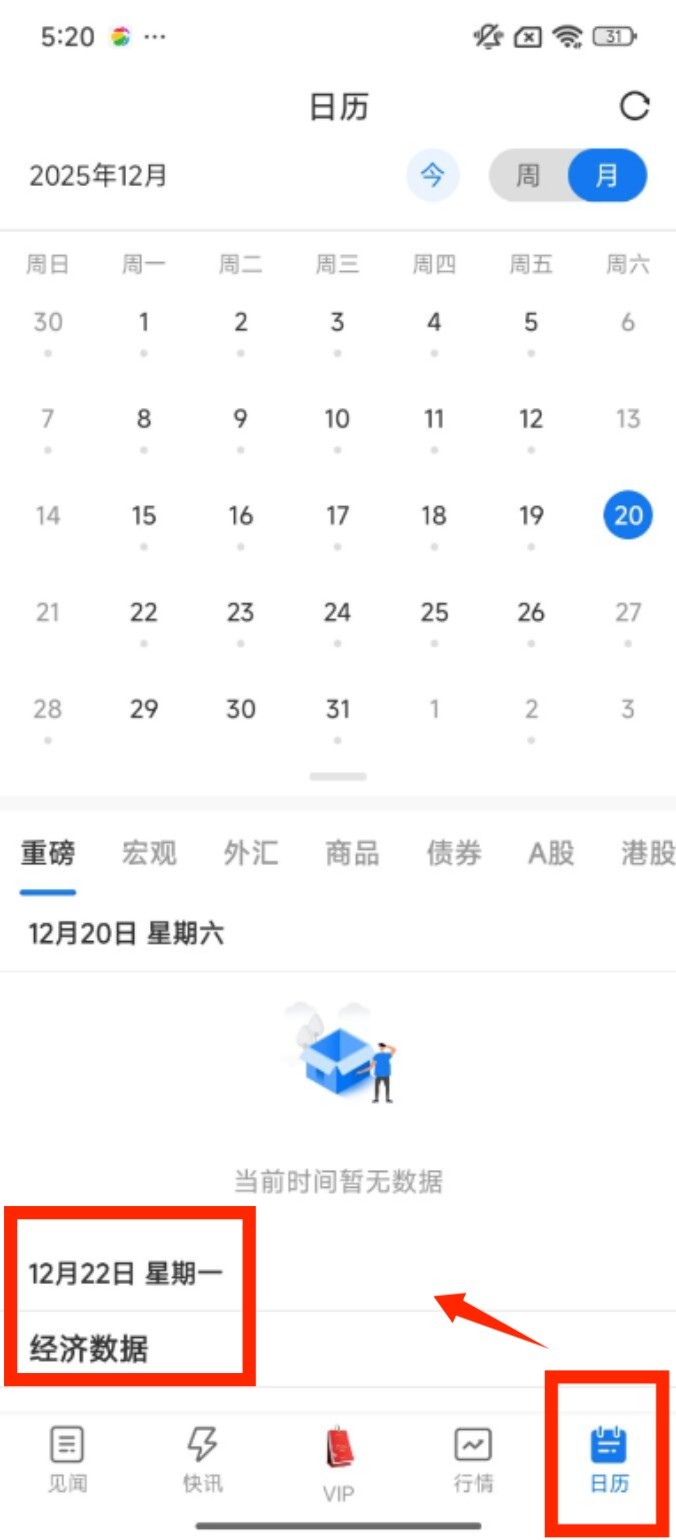
Task: Go to the 见闻 bottom tab
Action: pyautogui.click(x=67, y=1460)
